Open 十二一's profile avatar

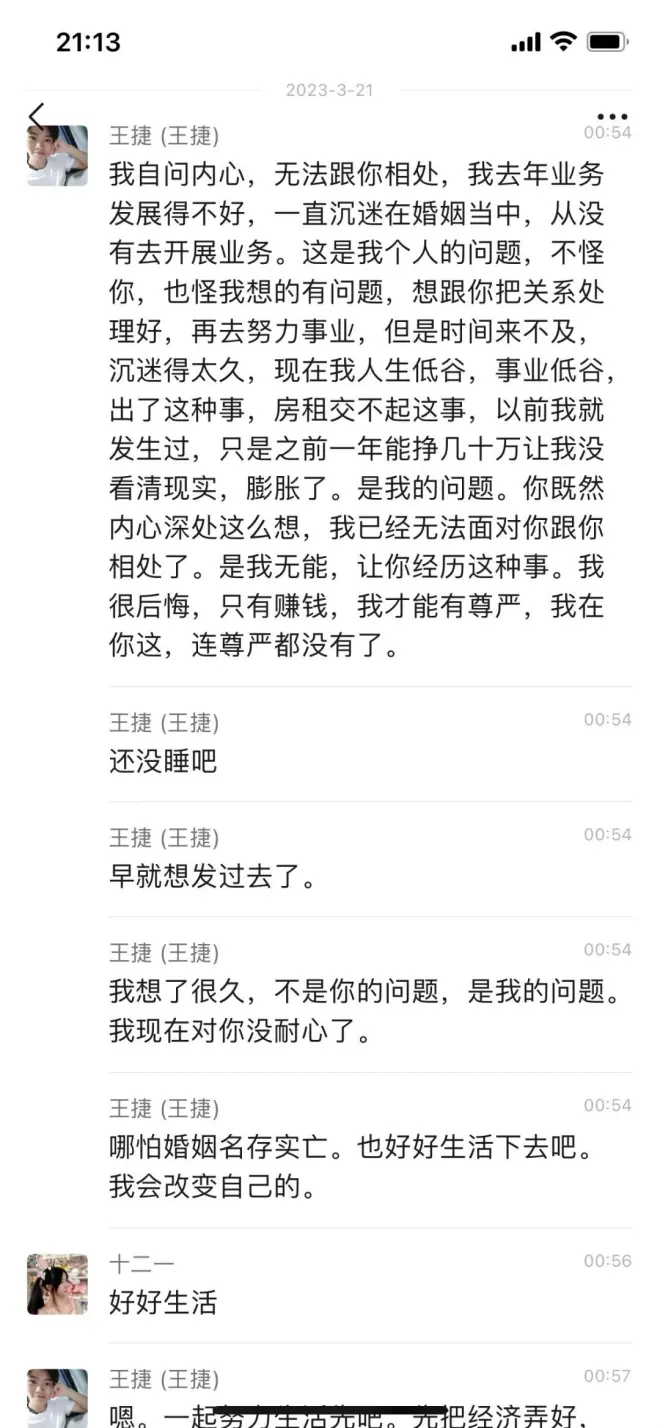coord(57,1284)
